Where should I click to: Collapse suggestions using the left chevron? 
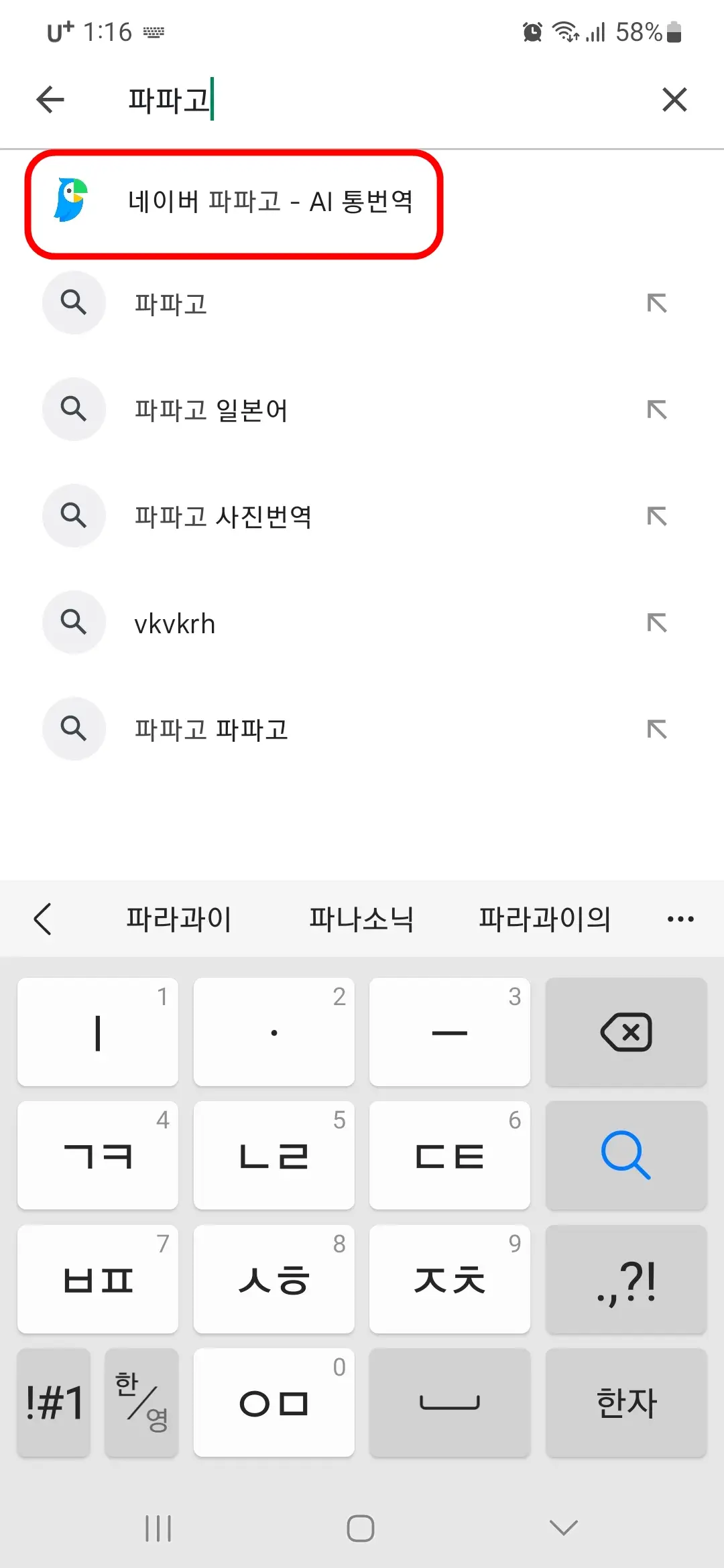pyautogui.click(x=42, y=918)
